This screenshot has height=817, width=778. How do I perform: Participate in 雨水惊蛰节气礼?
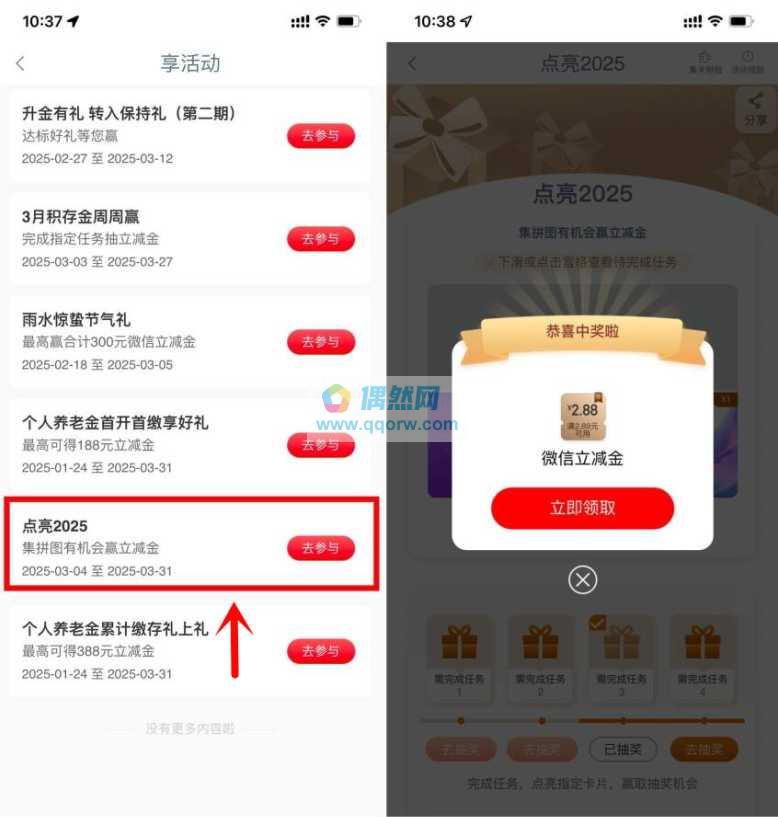click(320, 342)
